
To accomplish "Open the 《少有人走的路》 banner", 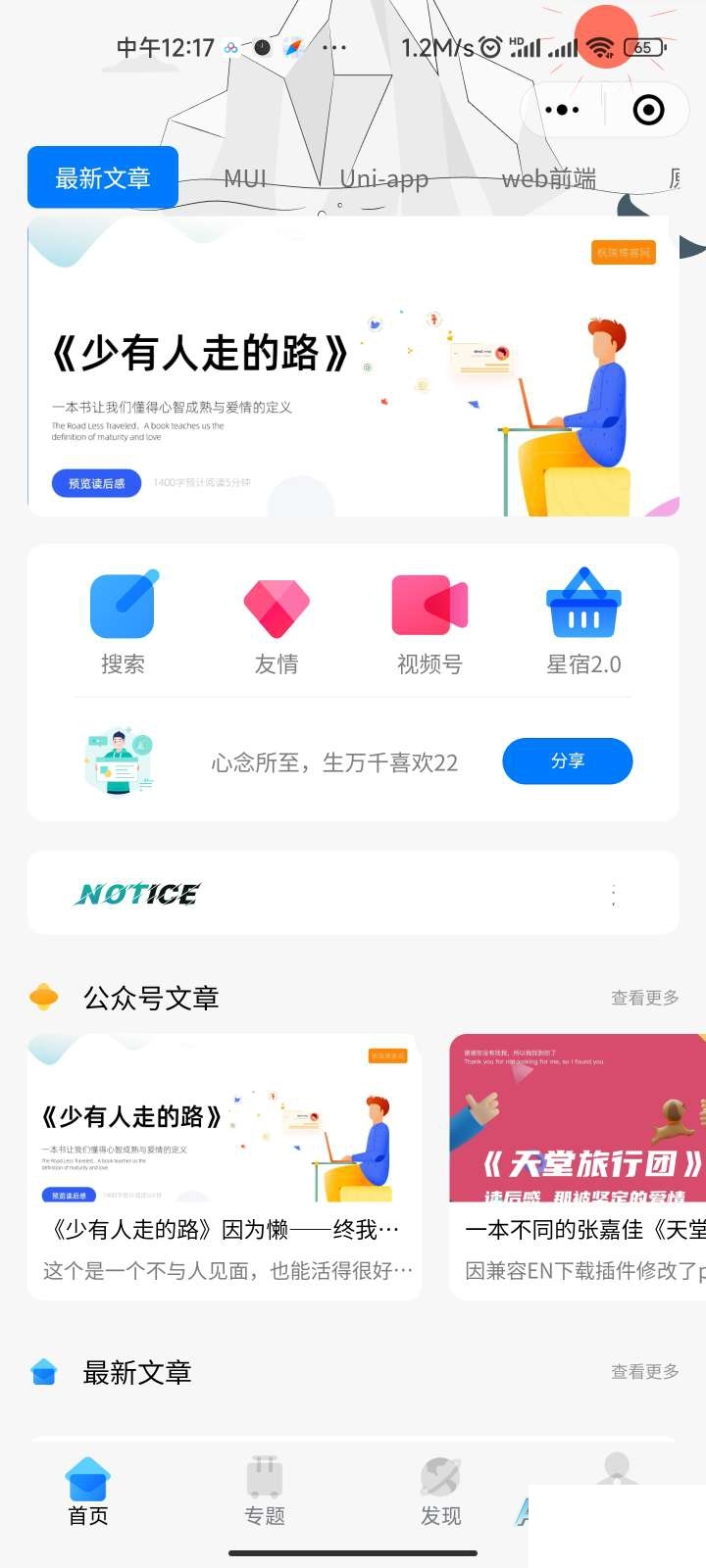I will [x=353, y=367].
